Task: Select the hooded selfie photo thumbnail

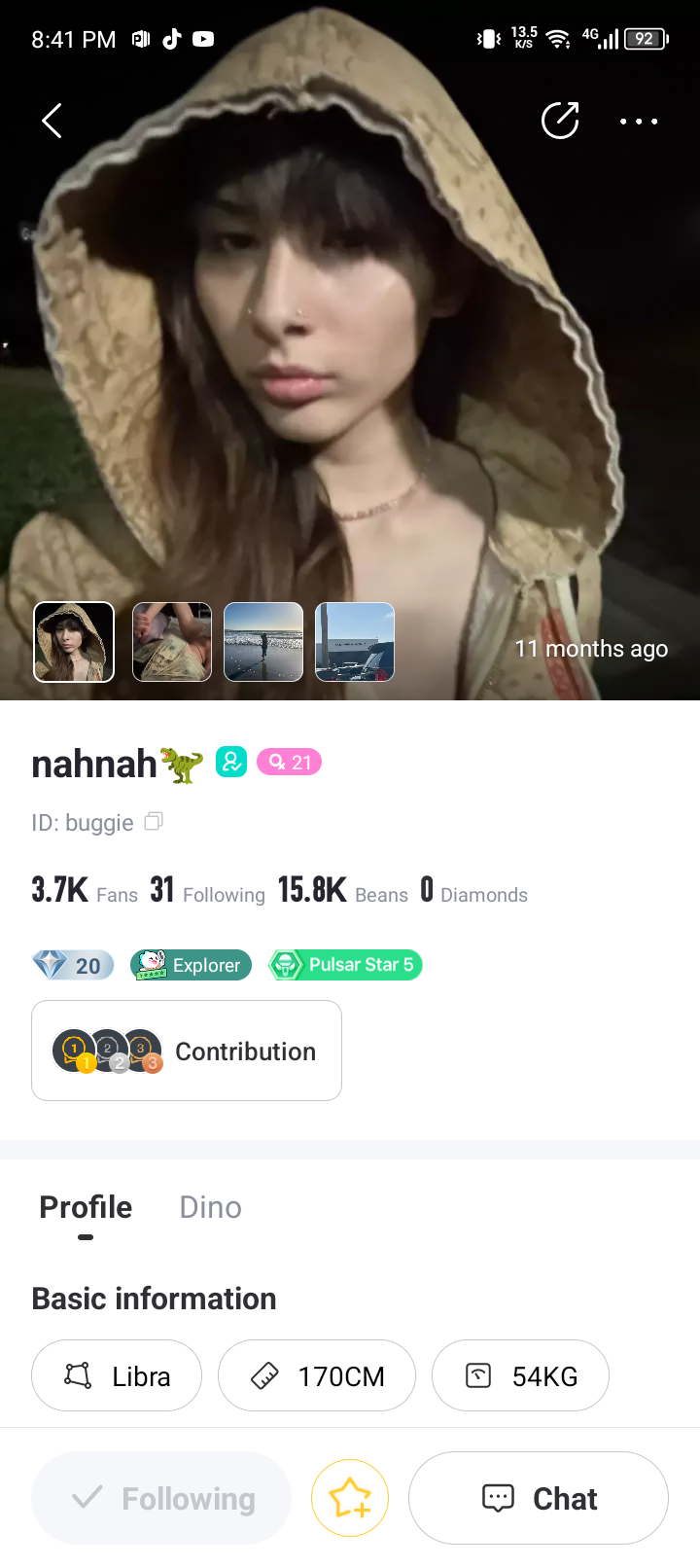Action: coord(74,642)
